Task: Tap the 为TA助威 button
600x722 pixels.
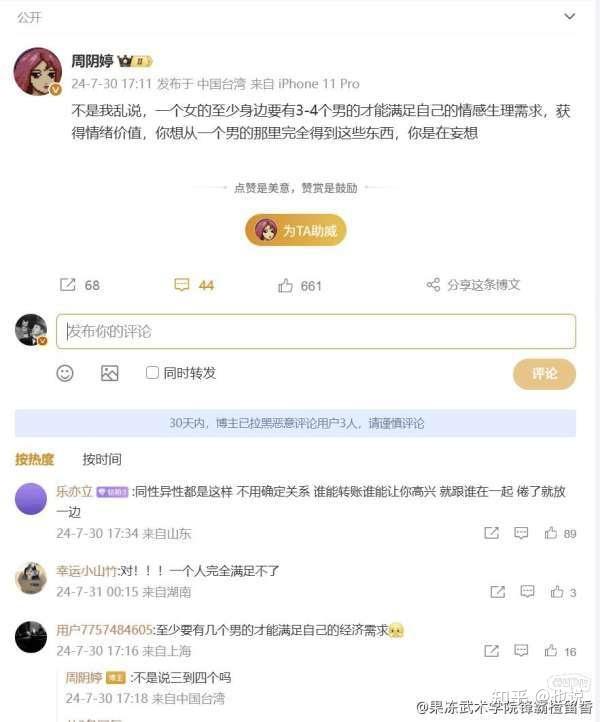Action: point(296,231)
